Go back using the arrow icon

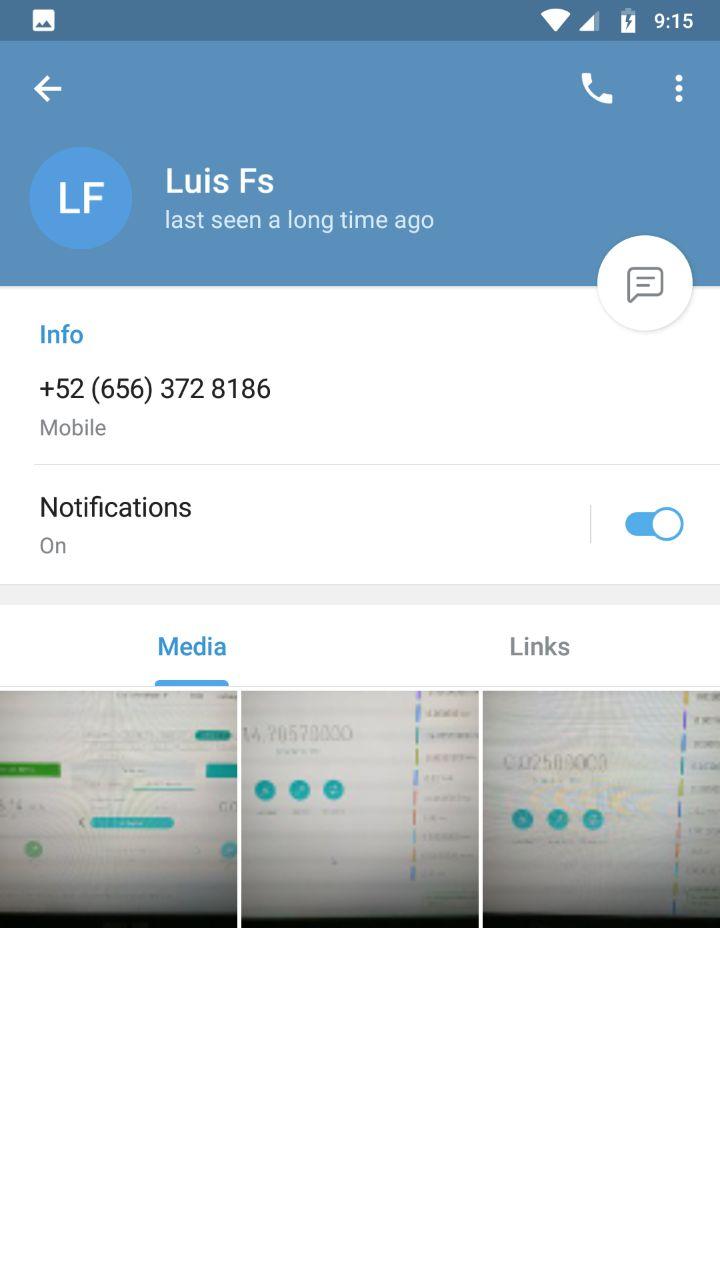coord(47,89)
